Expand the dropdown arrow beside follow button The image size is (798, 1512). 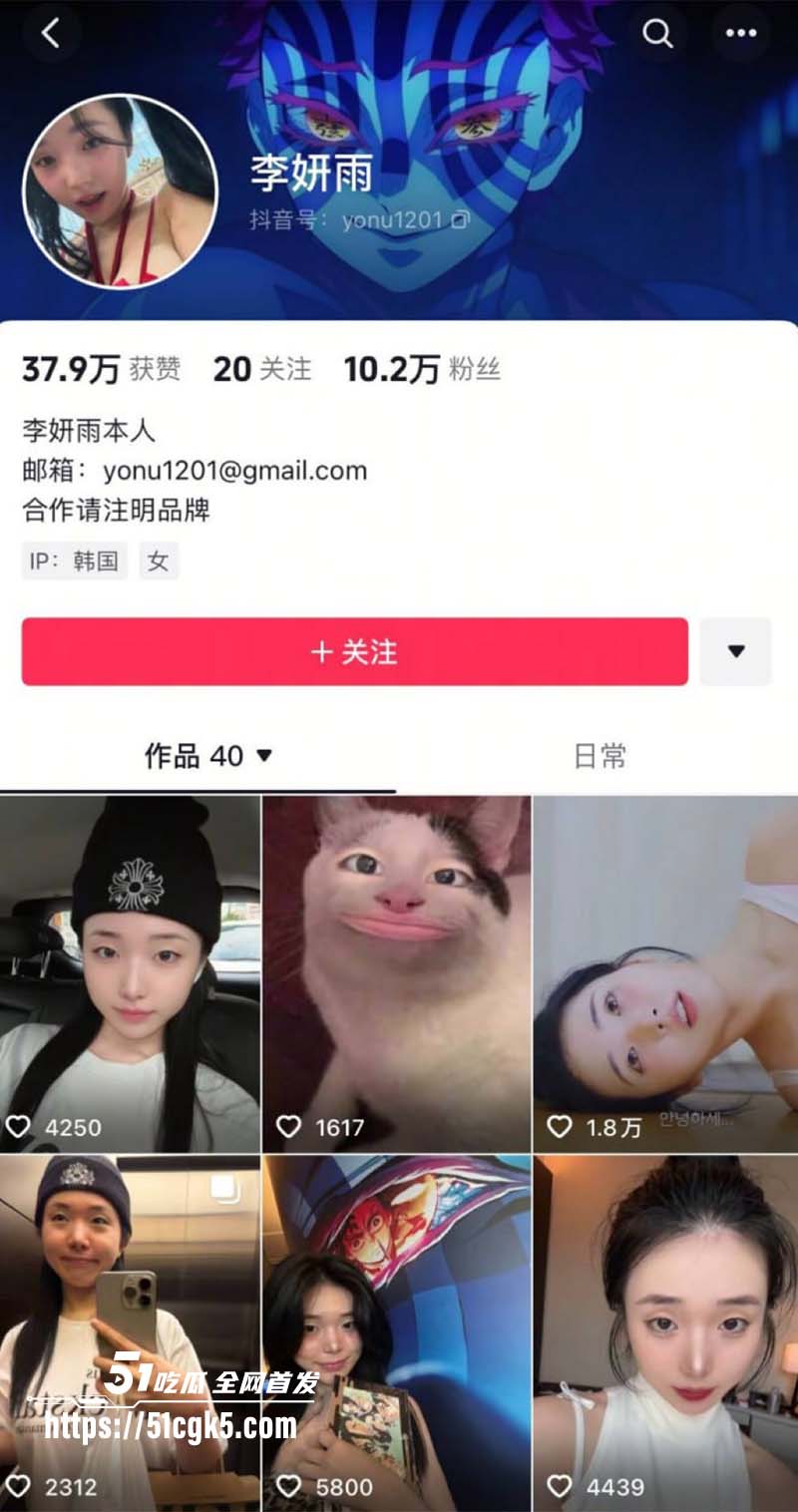pyautogui.click(x=735, y=651)
